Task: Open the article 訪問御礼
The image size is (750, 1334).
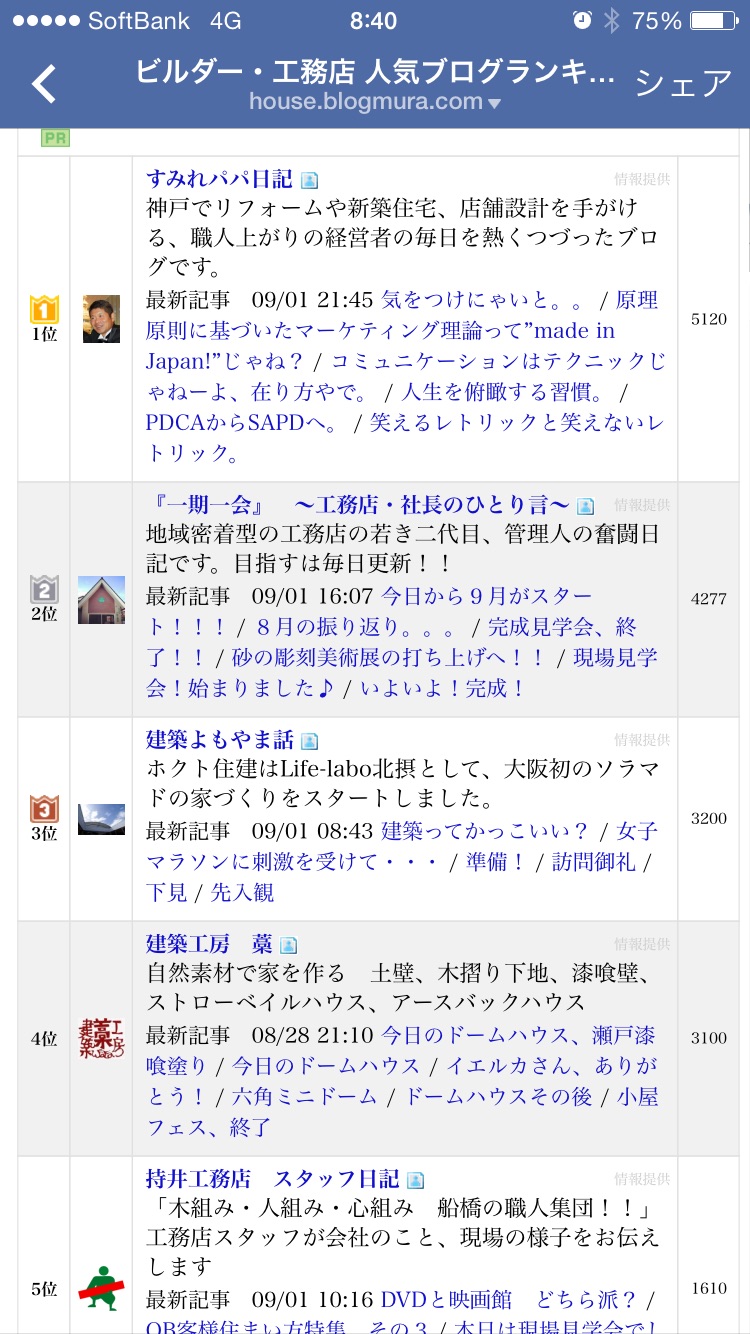Action: (x=594, y=861)
